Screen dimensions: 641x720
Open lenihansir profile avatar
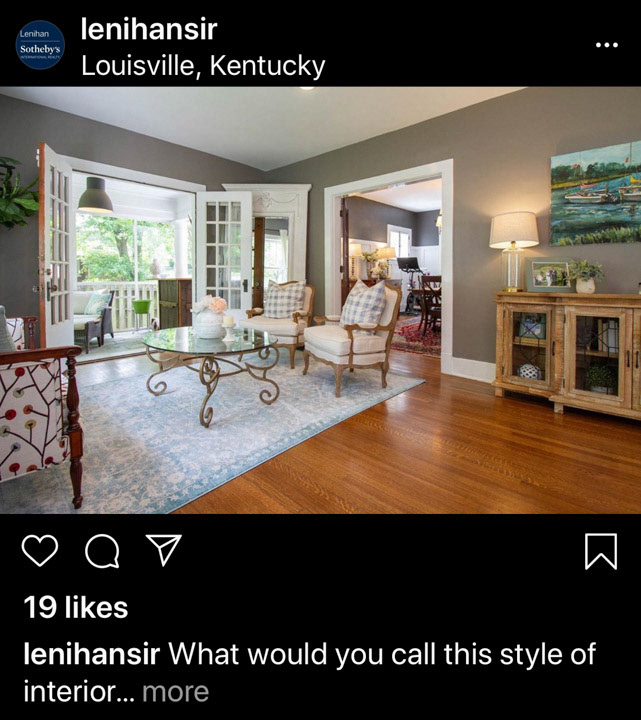point(40,45)
